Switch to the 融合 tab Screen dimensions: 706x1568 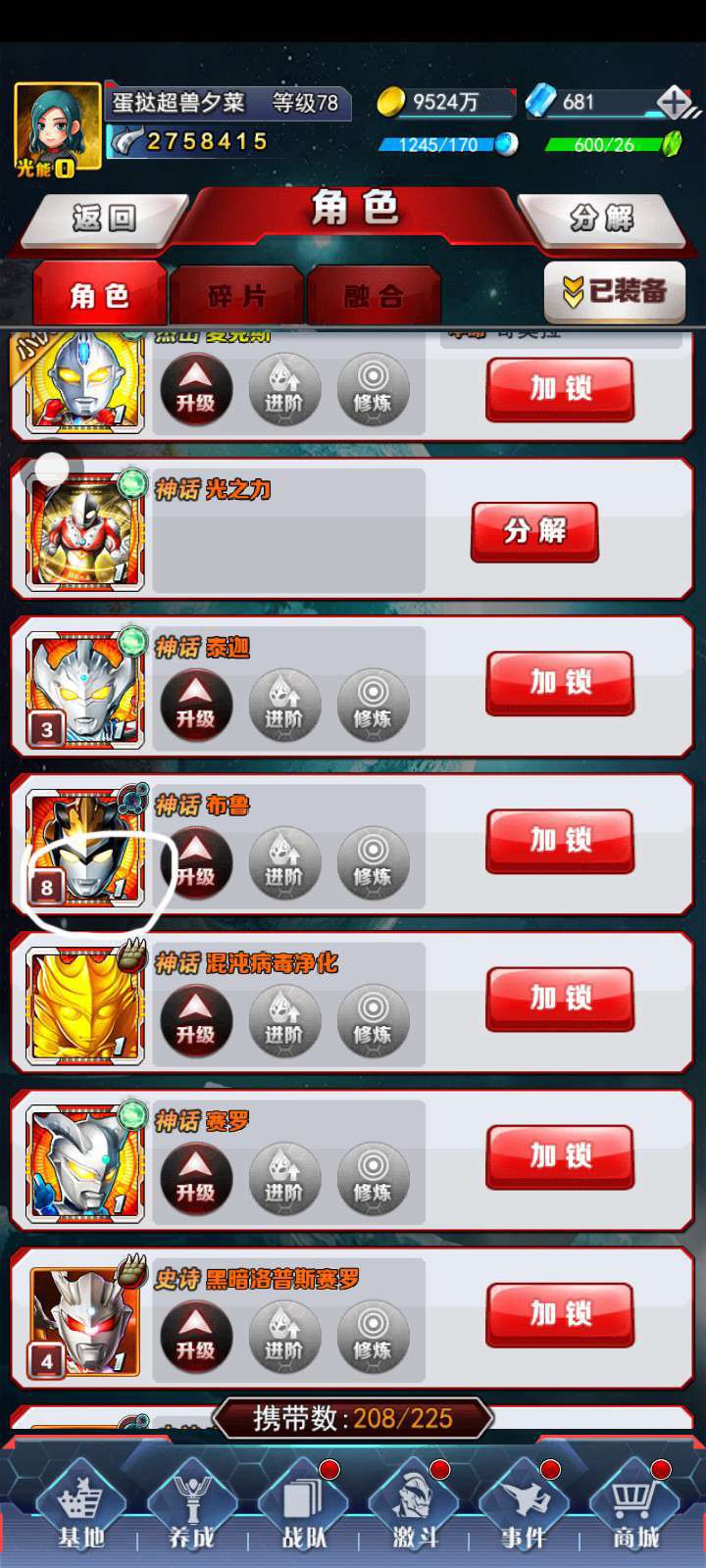tap(374, 295)
